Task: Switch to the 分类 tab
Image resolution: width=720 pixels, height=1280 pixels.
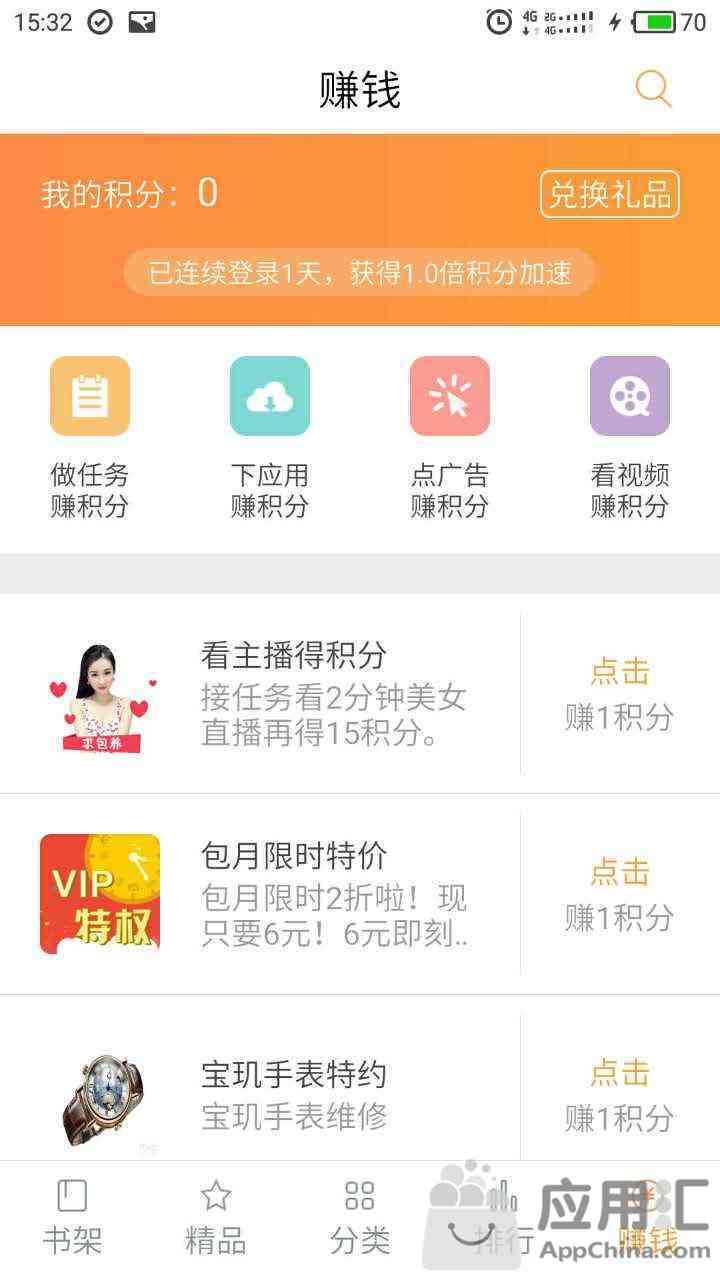Action: pos(360,1218)
